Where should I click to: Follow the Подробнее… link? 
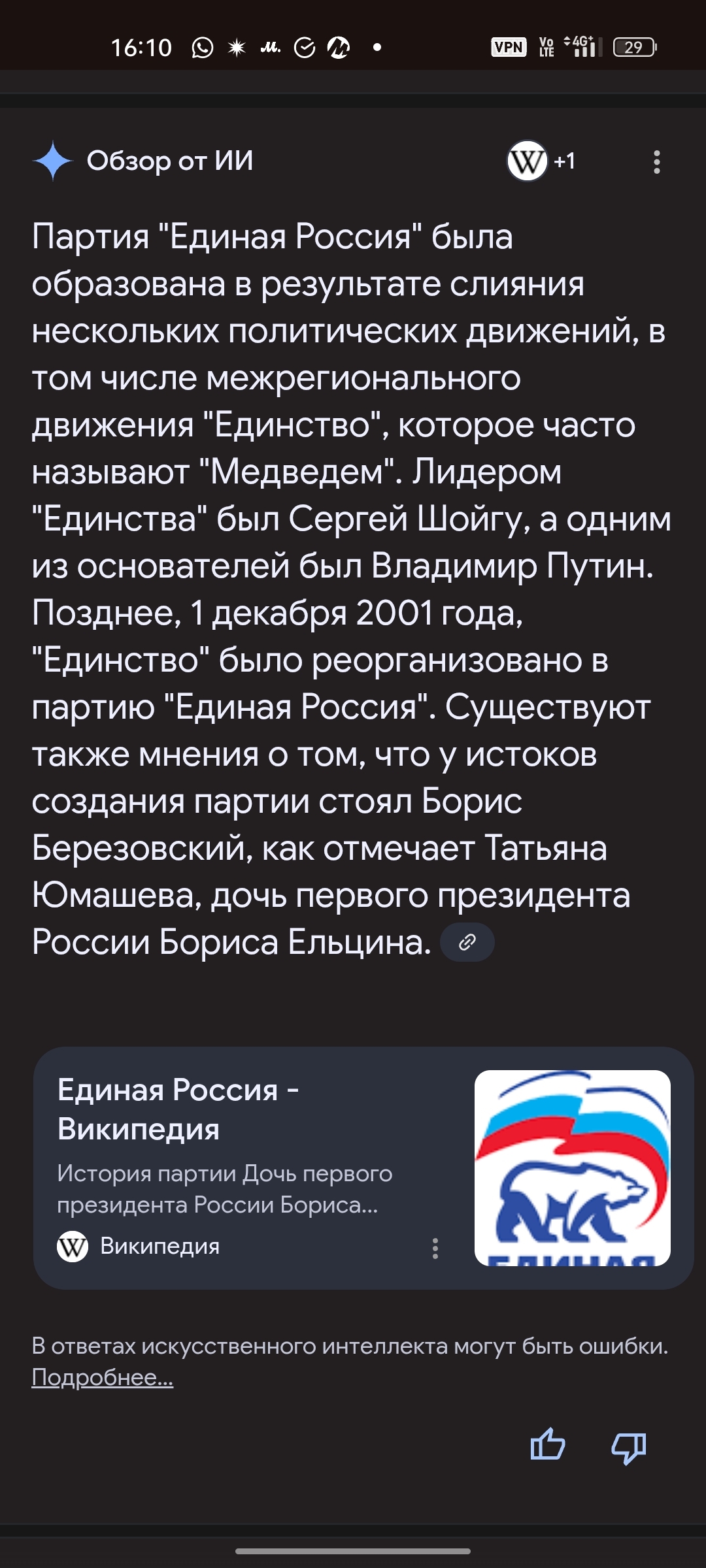click(103, 1377)
